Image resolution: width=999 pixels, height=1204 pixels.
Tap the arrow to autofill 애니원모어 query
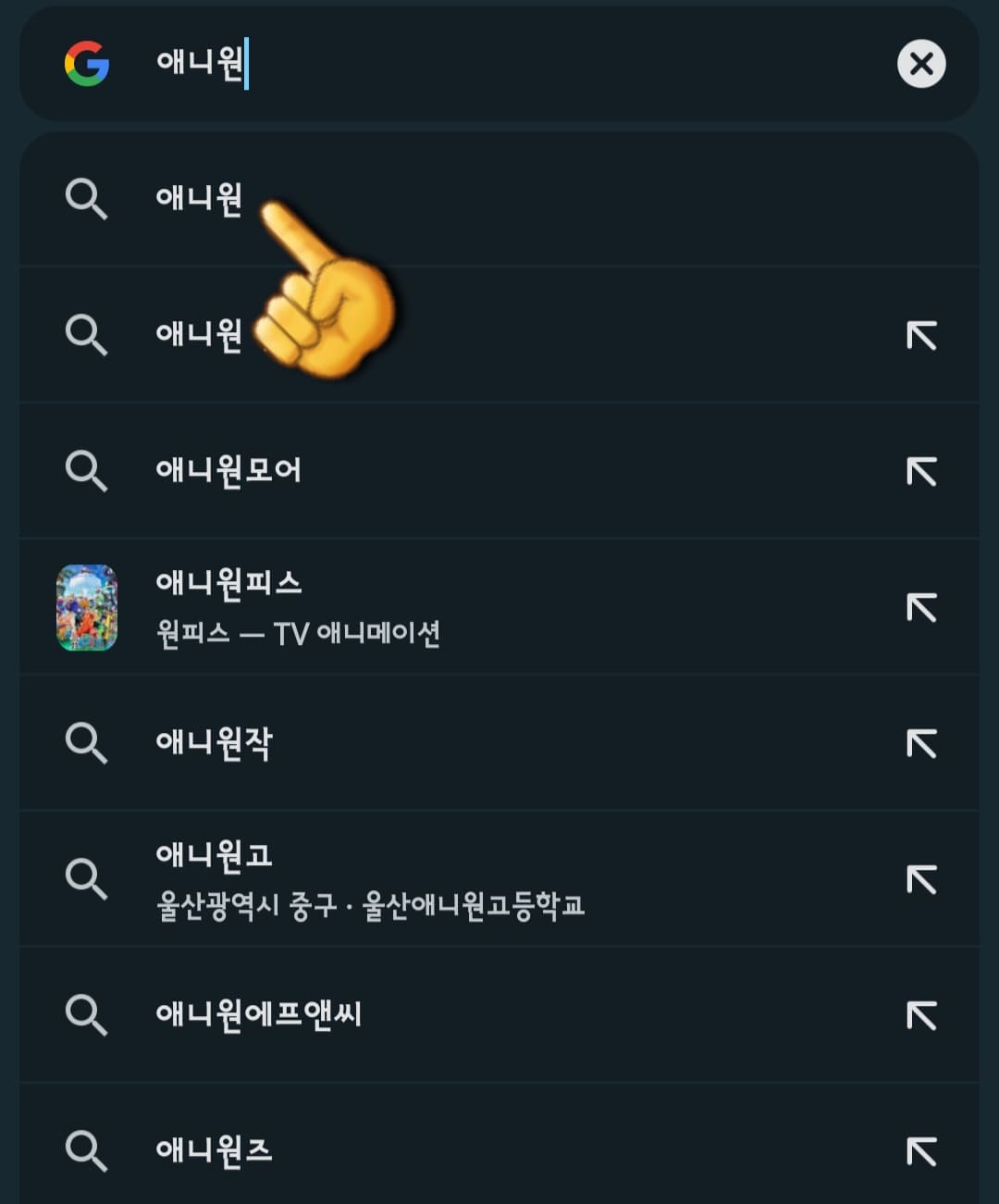point(921,471)
